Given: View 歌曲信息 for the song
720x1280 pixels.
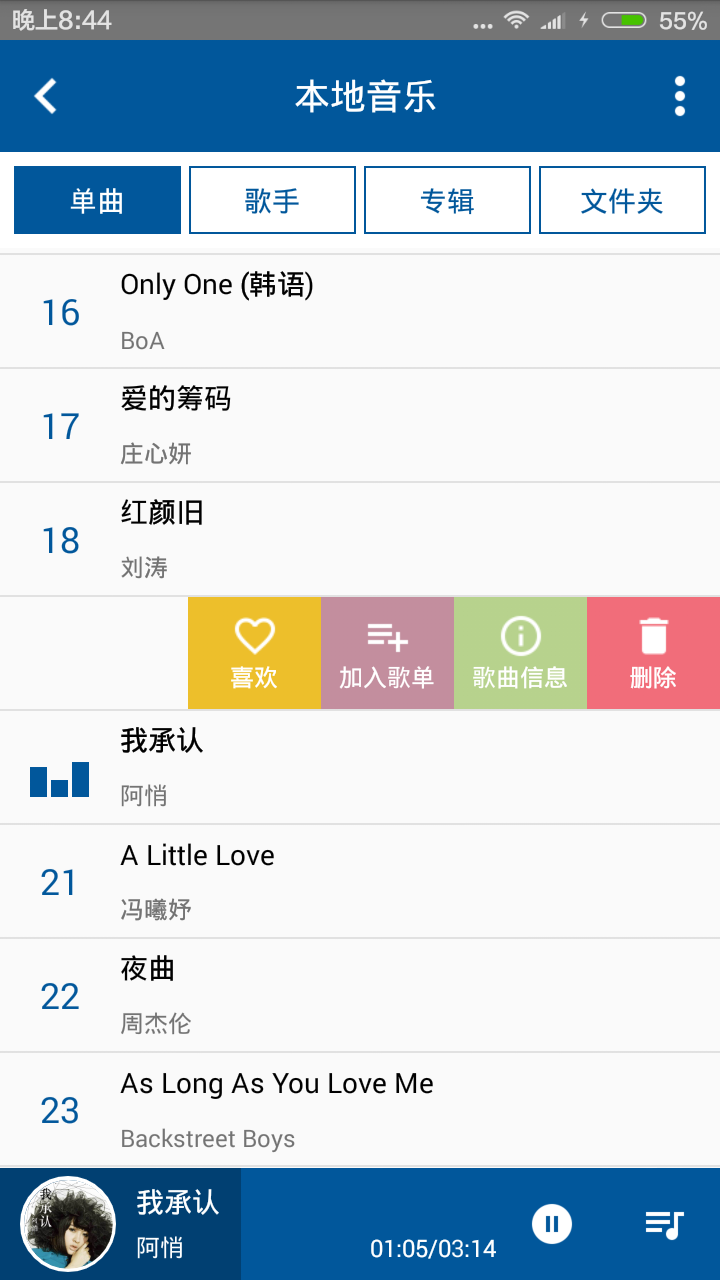Looking at the screenshot, I should [x=520, y=654].
